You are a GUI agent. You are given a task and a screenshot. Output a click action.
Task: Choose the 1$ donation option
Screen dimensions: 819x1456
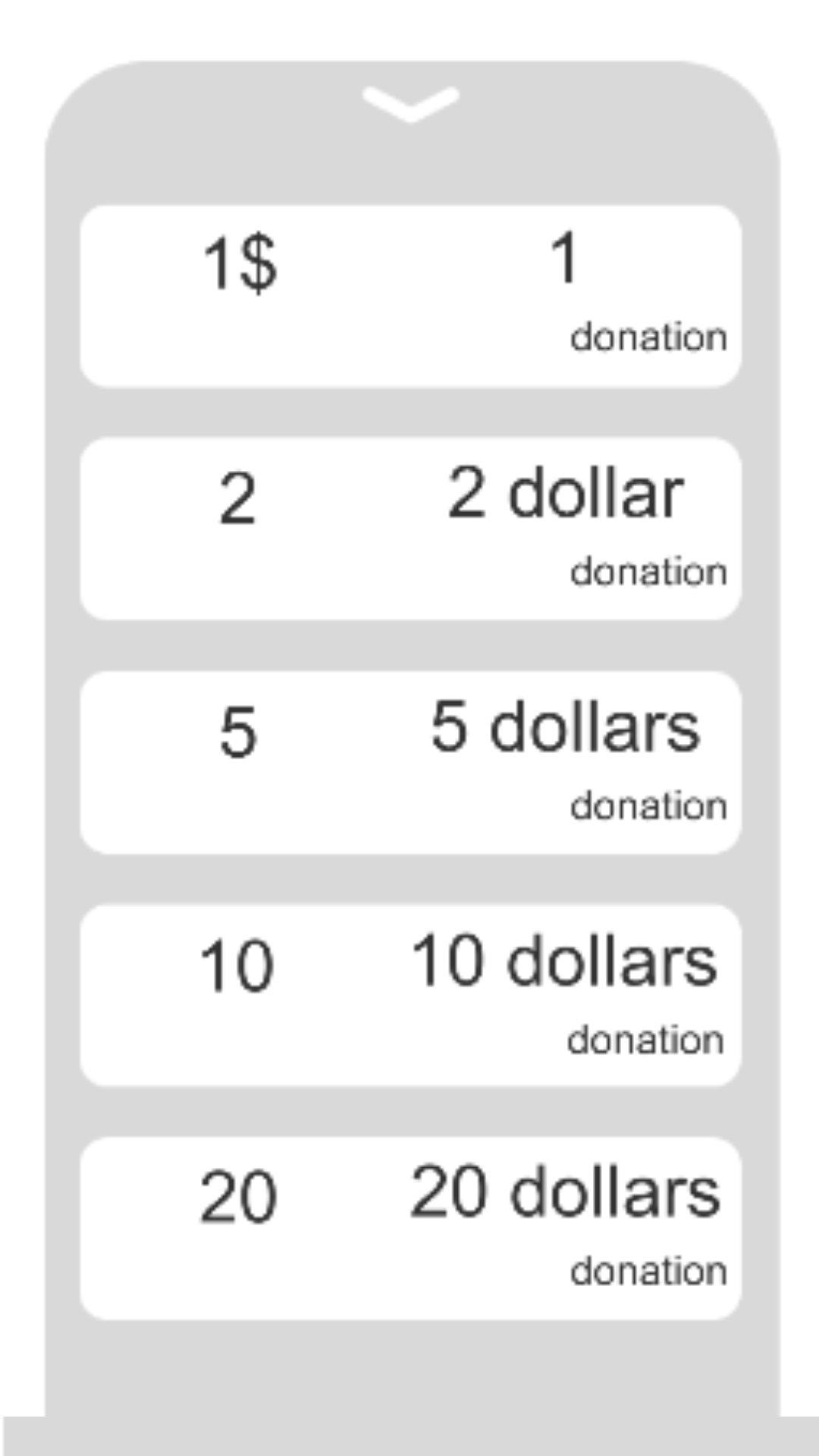point(410,296)
